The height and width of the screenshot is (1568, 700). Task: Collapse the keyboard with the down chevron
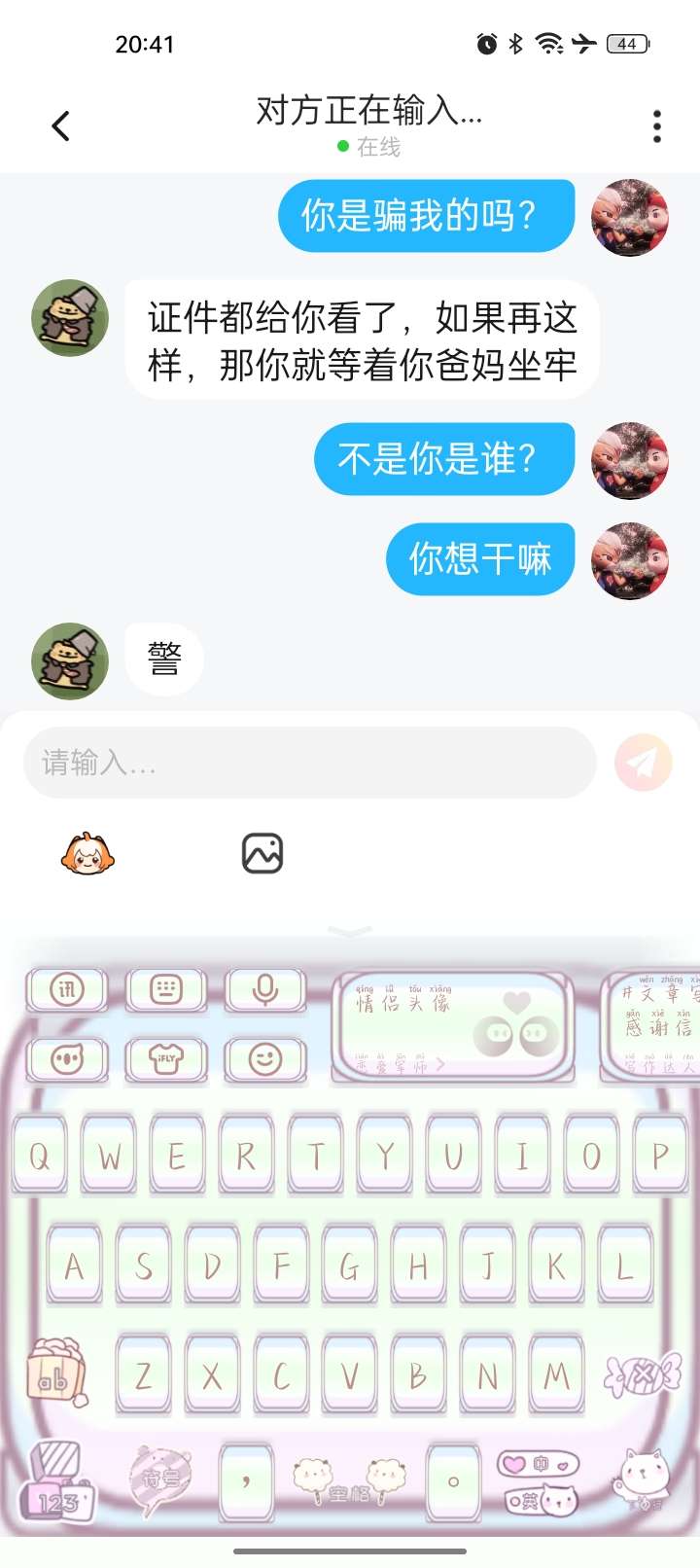(350, 932)
